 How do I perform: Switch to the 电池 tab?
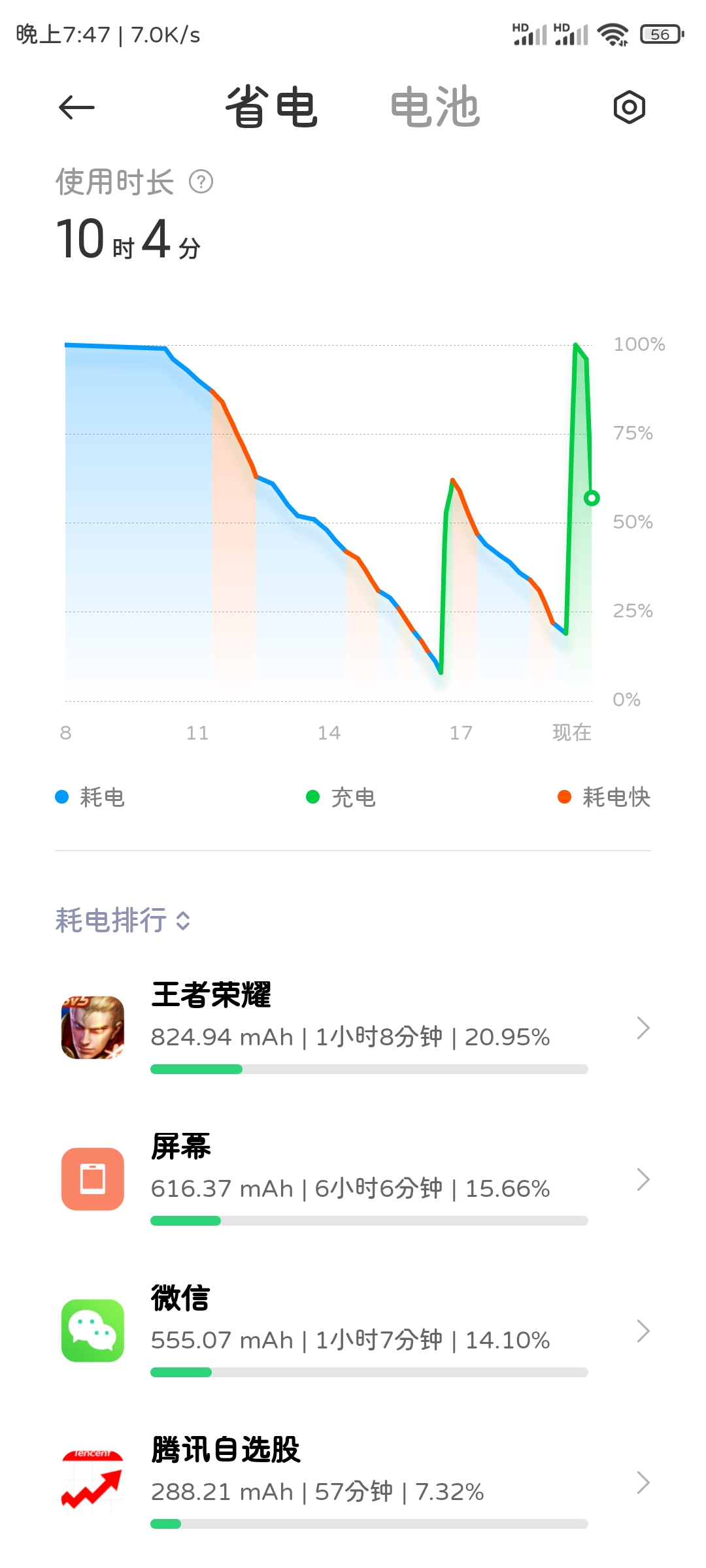tap(435, 107)
